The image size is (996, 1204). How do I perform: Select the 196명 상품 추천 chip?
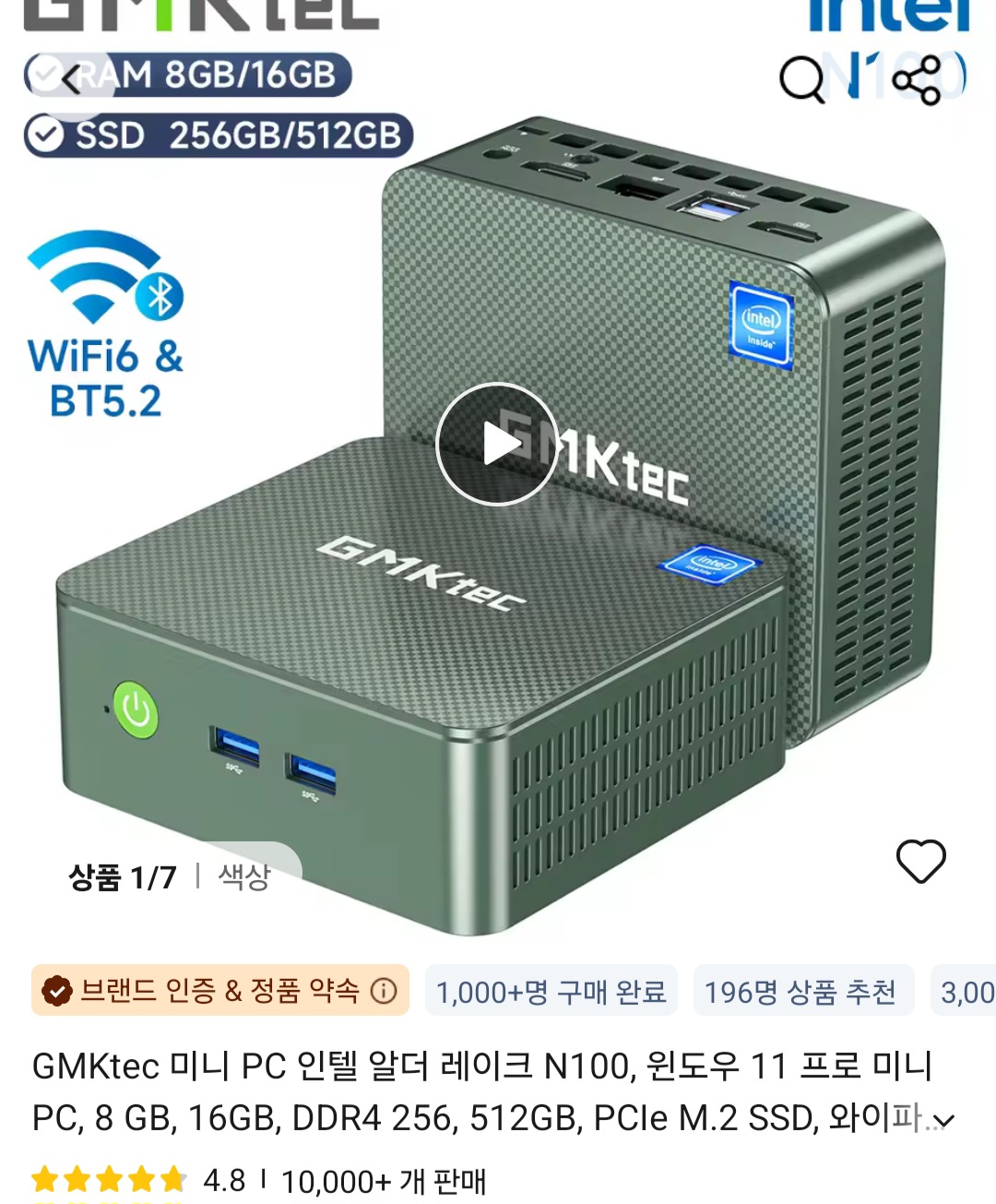tap(800, 992)
